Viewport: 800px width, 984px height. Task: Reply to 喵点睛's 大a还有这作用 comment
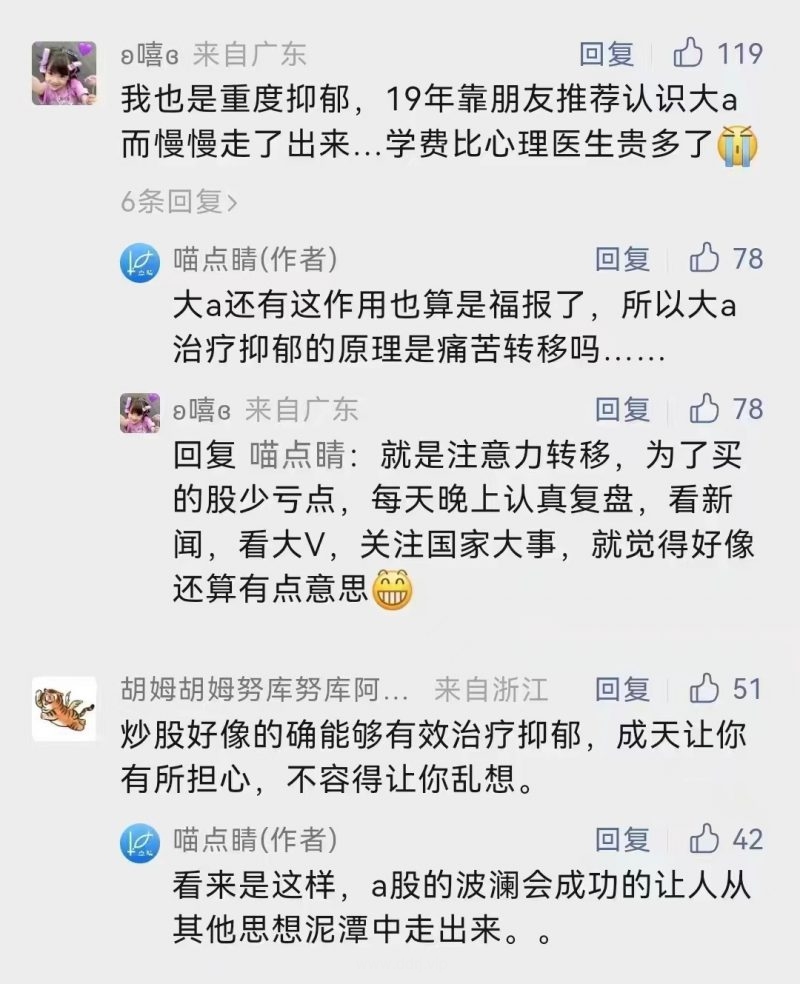click(x=622, y=260)
